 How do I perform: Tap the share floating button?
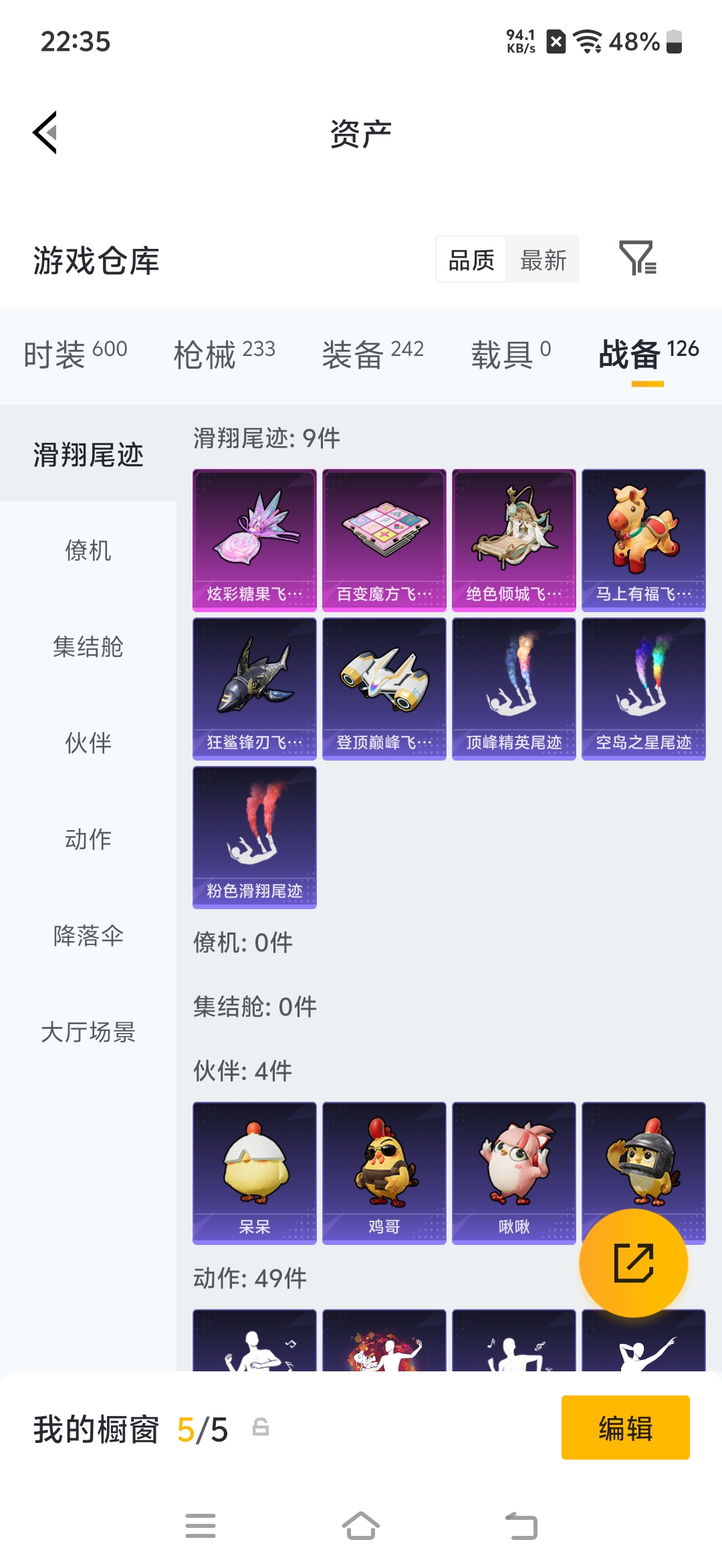[634, 1262]
